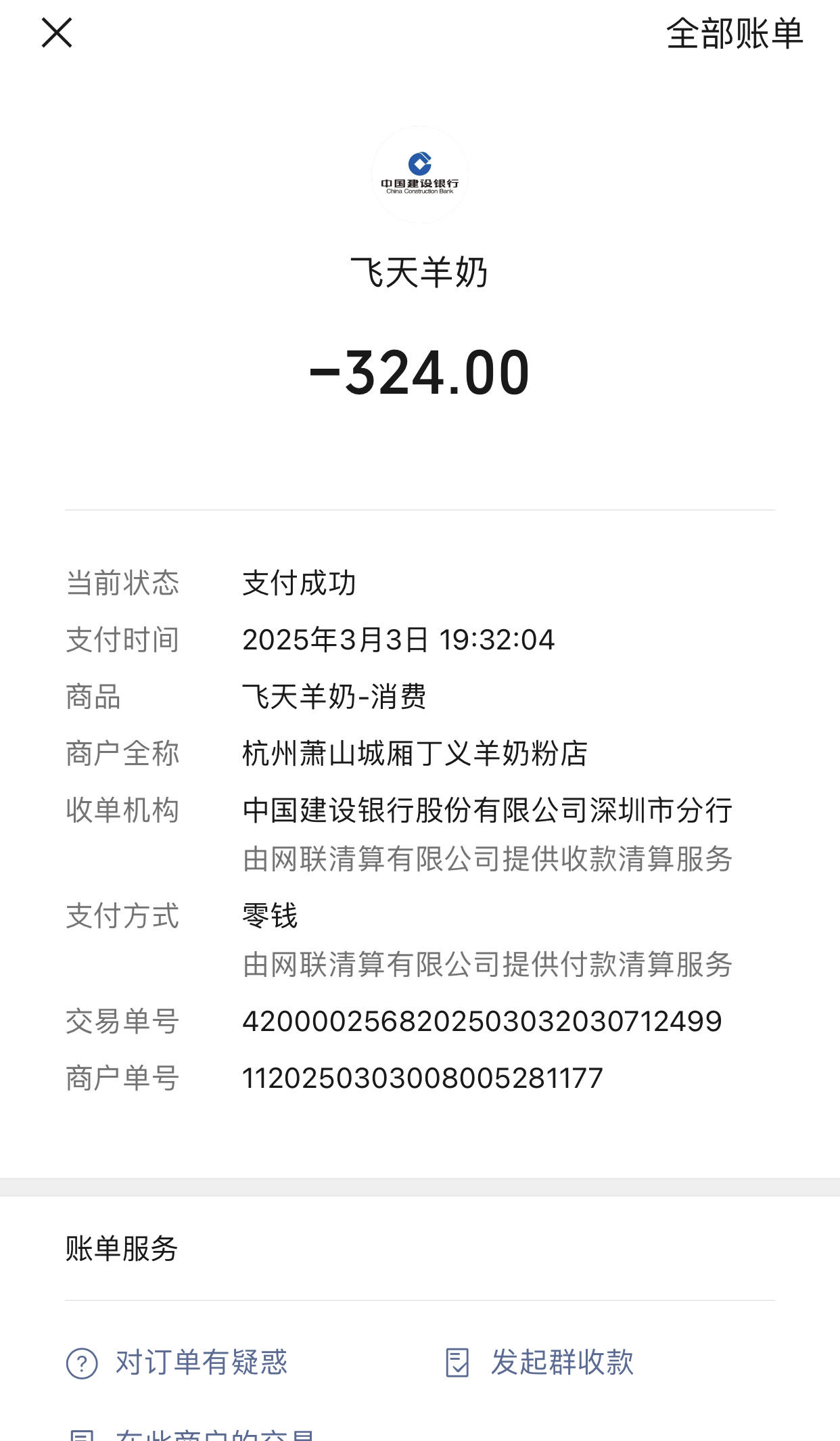Tap 对订单有疑惑 for order help
This screenshot has height=1441, width=840.
tap(177, 1363)
